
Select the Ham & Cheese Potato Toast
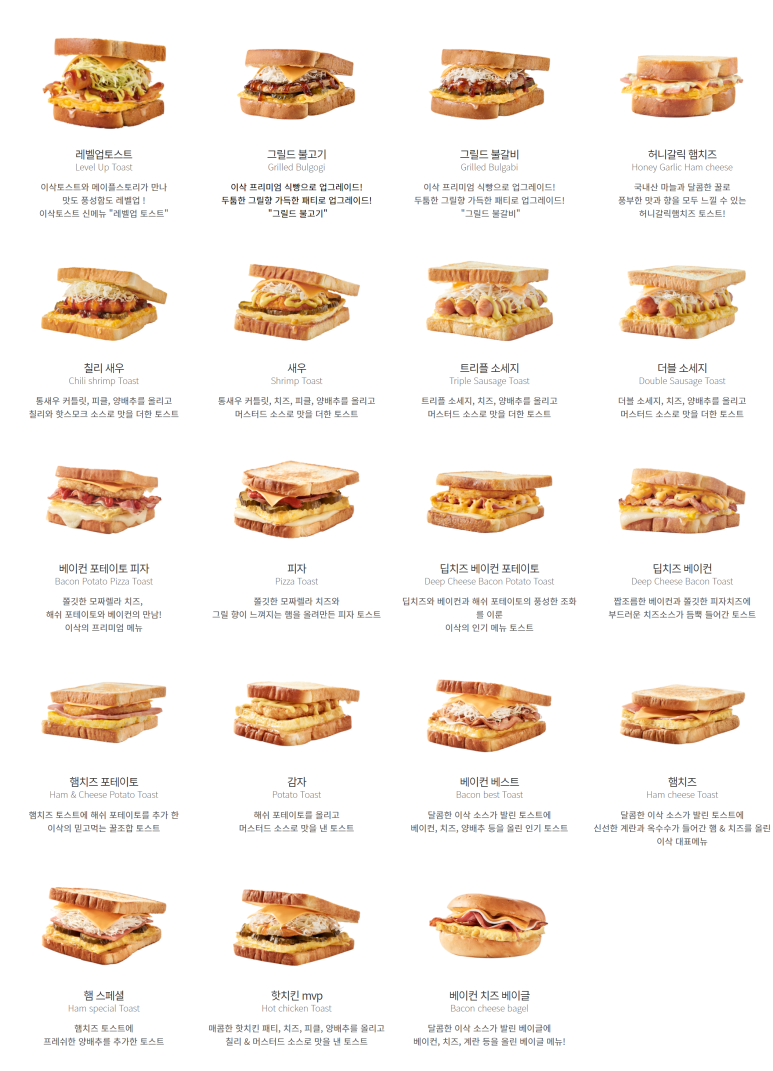[x=103, y=712]
